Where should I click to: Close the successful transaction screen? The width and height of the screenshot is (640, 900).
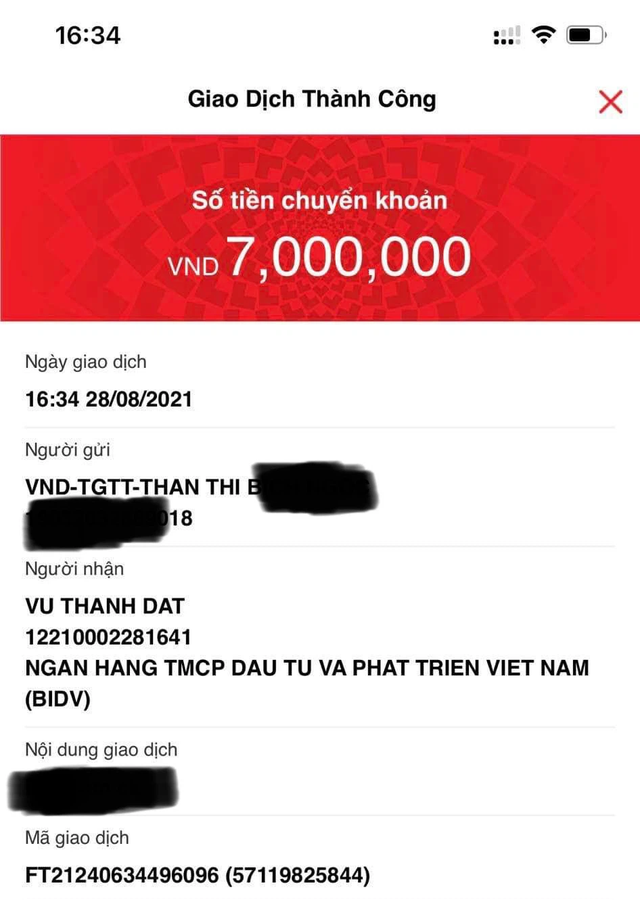point(610,101)
